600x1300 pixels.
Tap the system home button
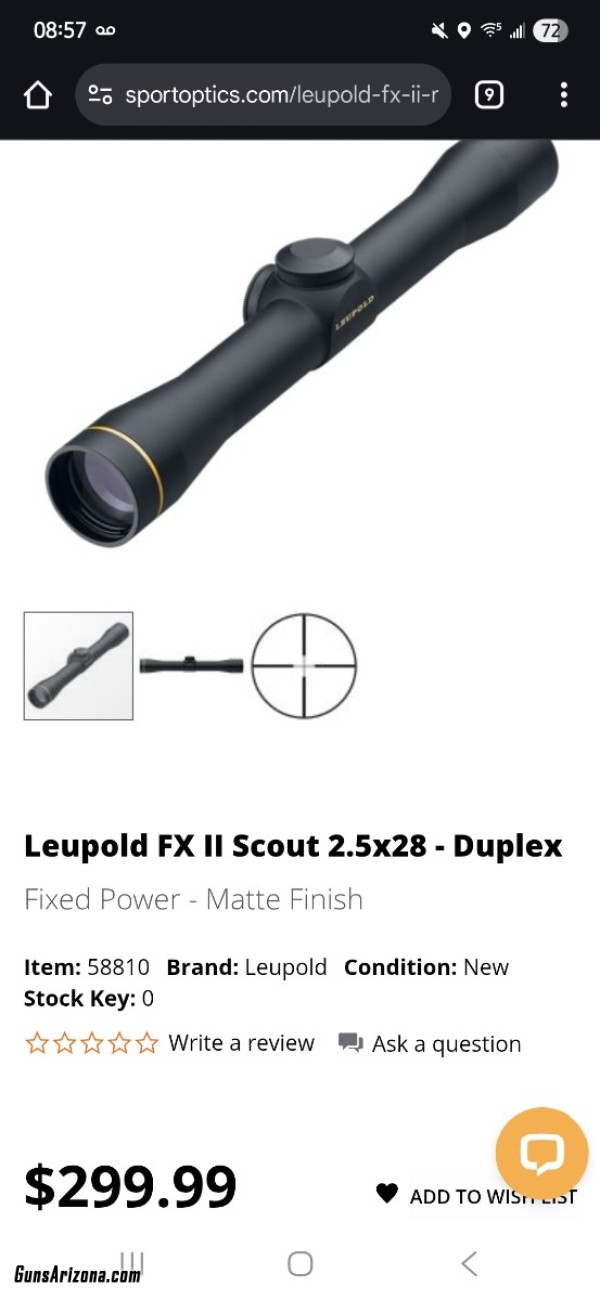pos(300,1263)
